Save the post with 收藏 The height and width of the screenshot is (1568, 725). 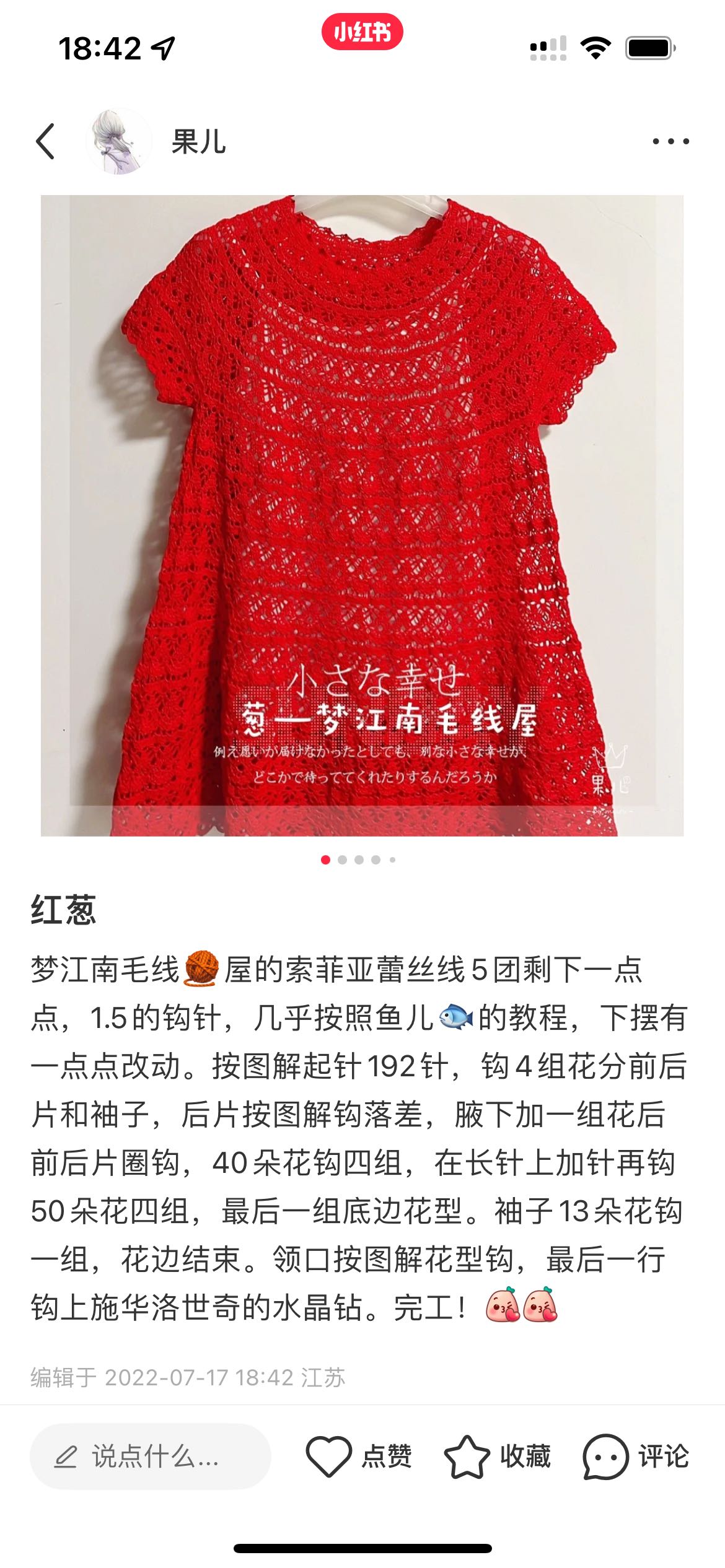(497, 1456)
